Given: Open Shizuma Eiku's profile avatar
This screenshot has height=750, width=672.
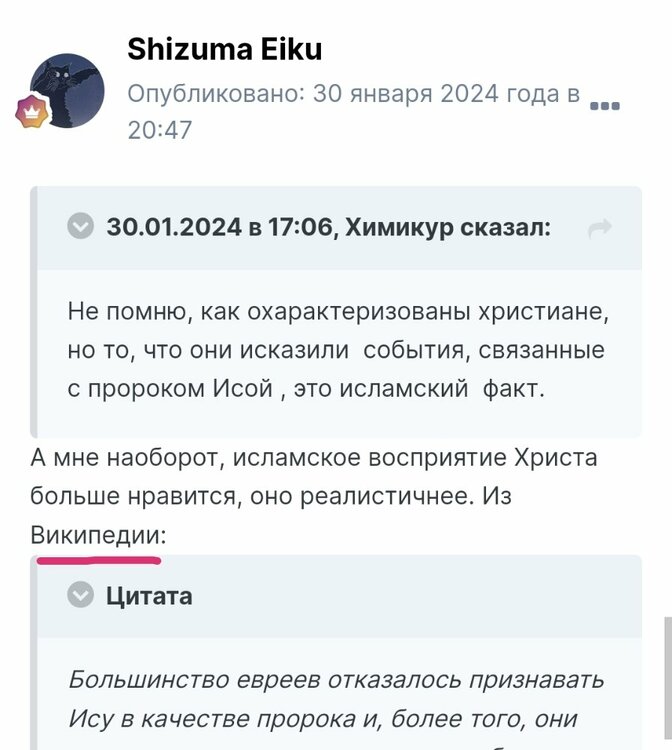Looking at the screenshot, I should (66, 91).
